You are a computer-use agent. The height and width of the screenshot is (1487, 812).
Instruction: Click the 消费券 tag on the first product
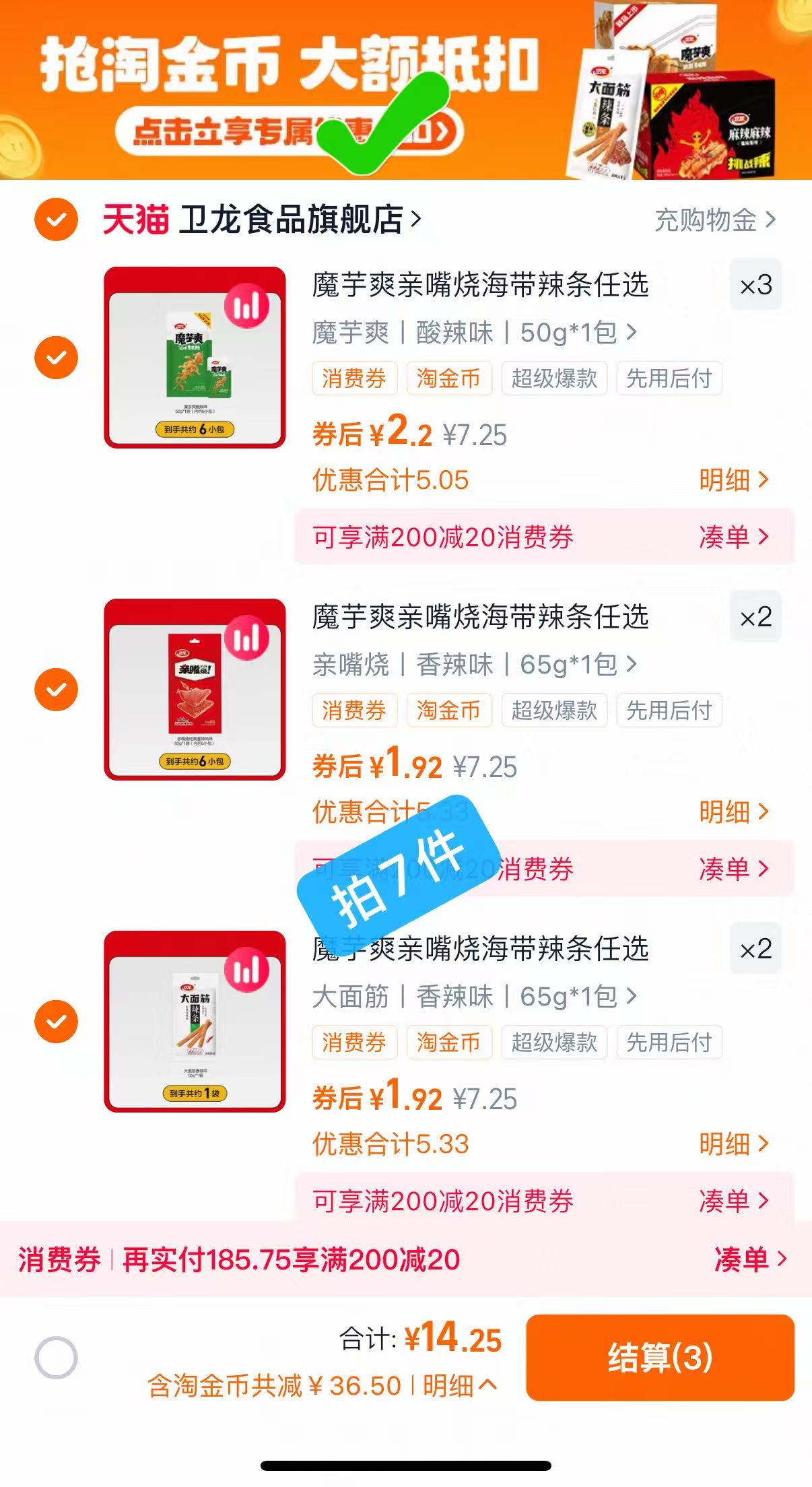coord(355,379)
